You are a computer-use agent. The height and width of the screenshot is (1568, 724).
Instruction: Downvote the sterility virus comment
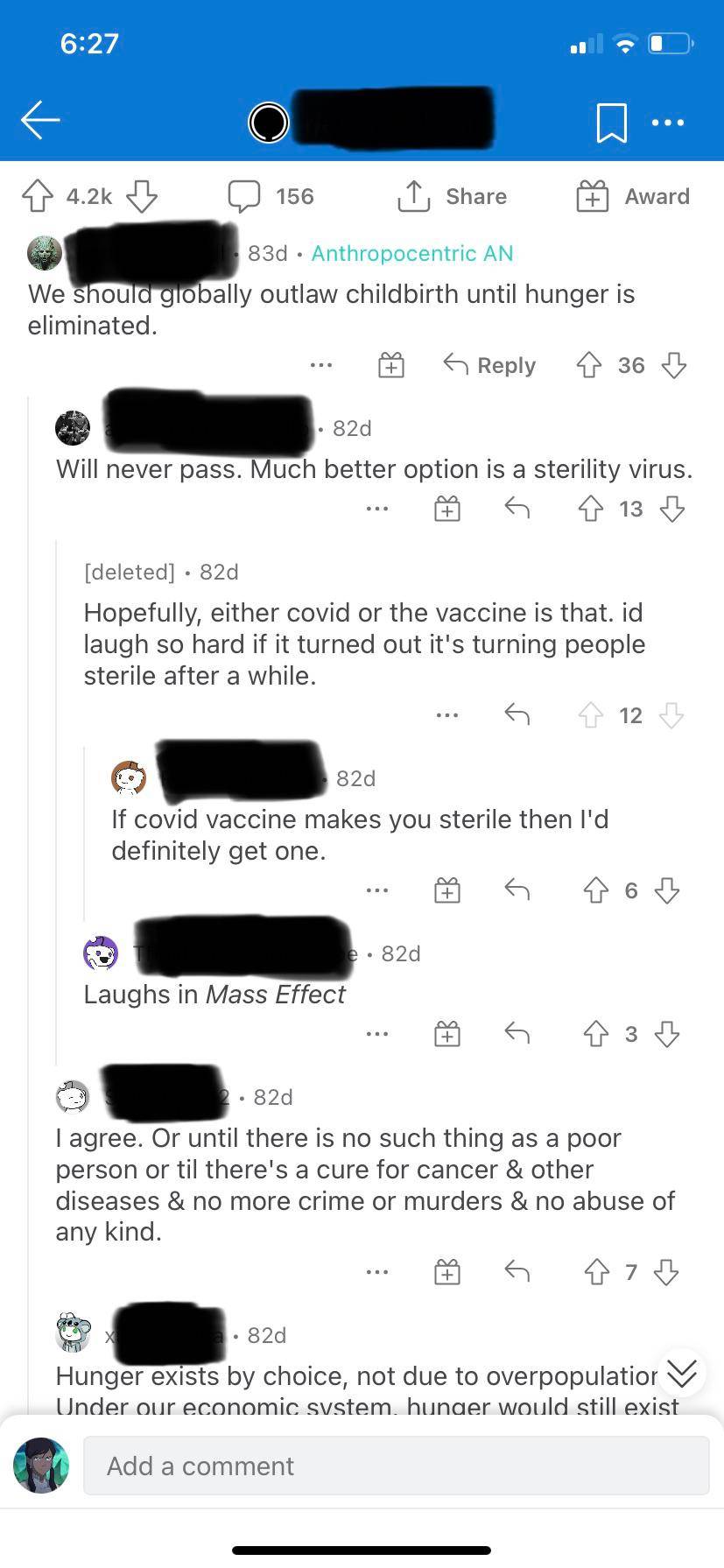671,509
